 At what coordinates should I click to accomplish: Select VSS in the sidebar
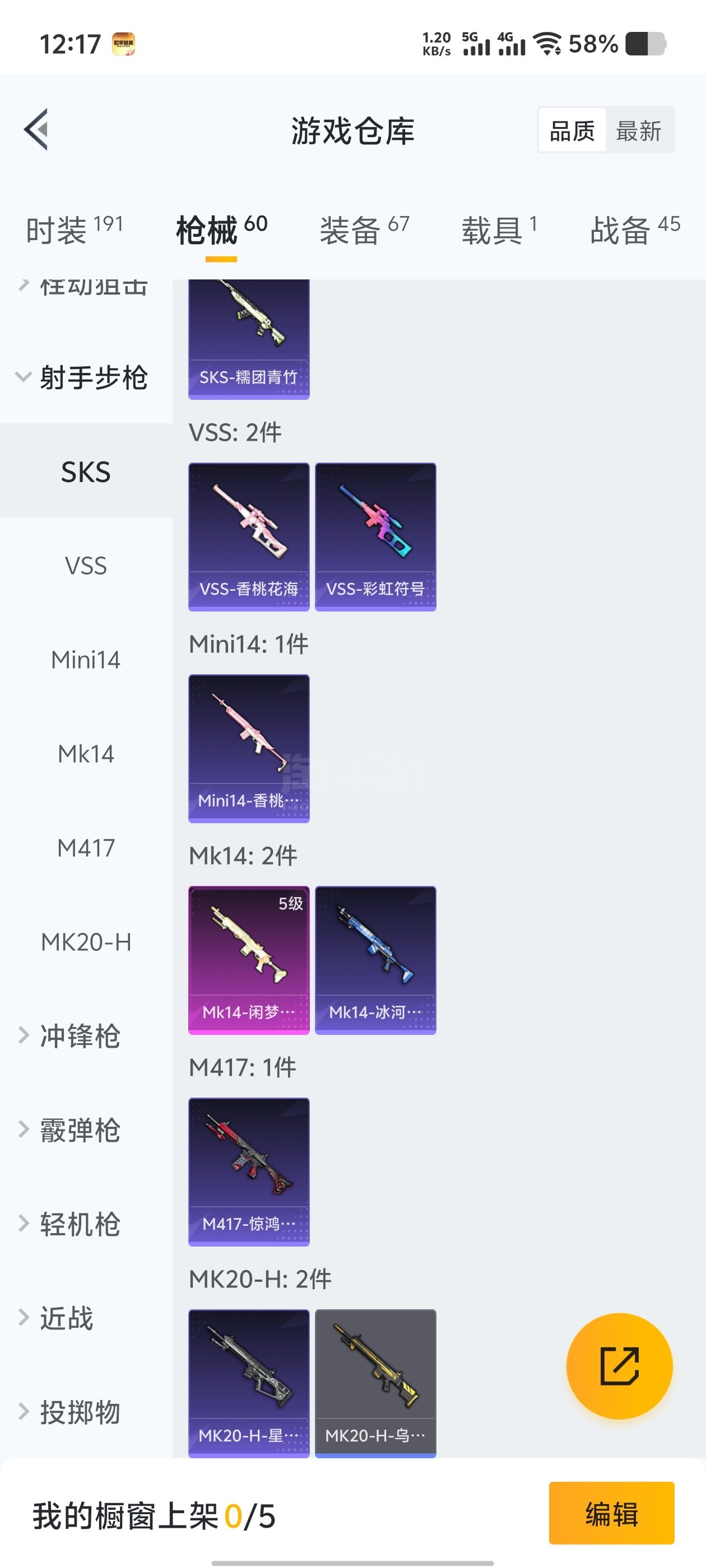point(86,566)
